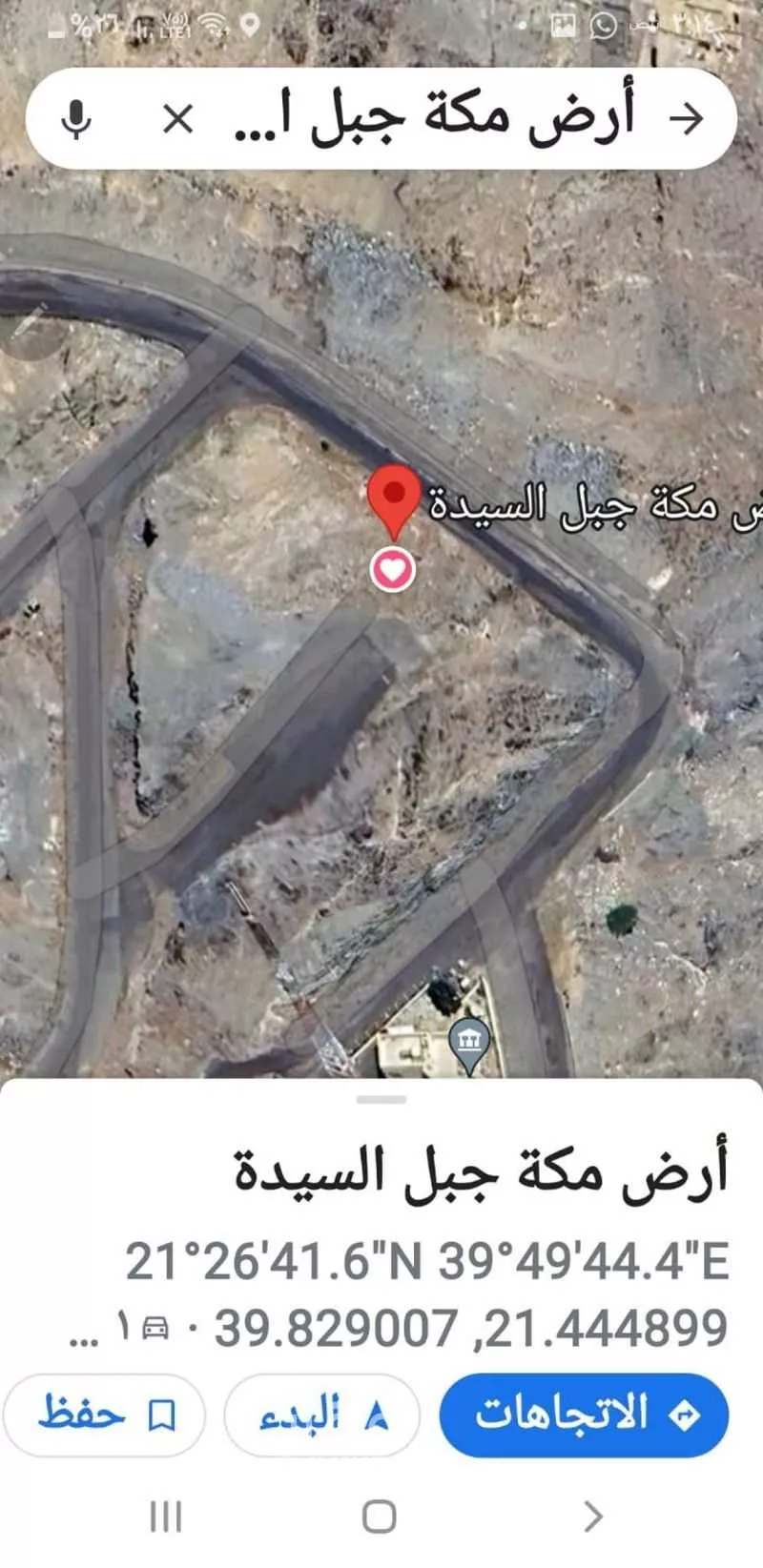The height and width of the screenshot is (1568, 763).
Task: Start voice search with the microphone
Action: 76,120
